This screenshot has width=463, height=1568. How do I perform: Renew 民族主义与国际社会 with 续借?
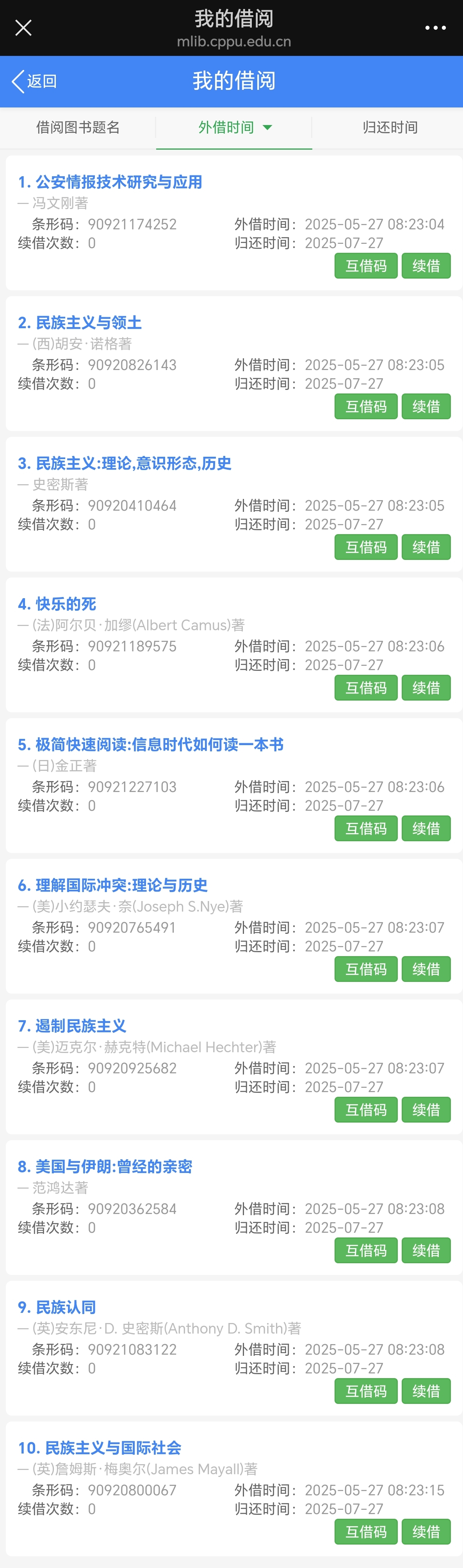tap(426, 1532)
